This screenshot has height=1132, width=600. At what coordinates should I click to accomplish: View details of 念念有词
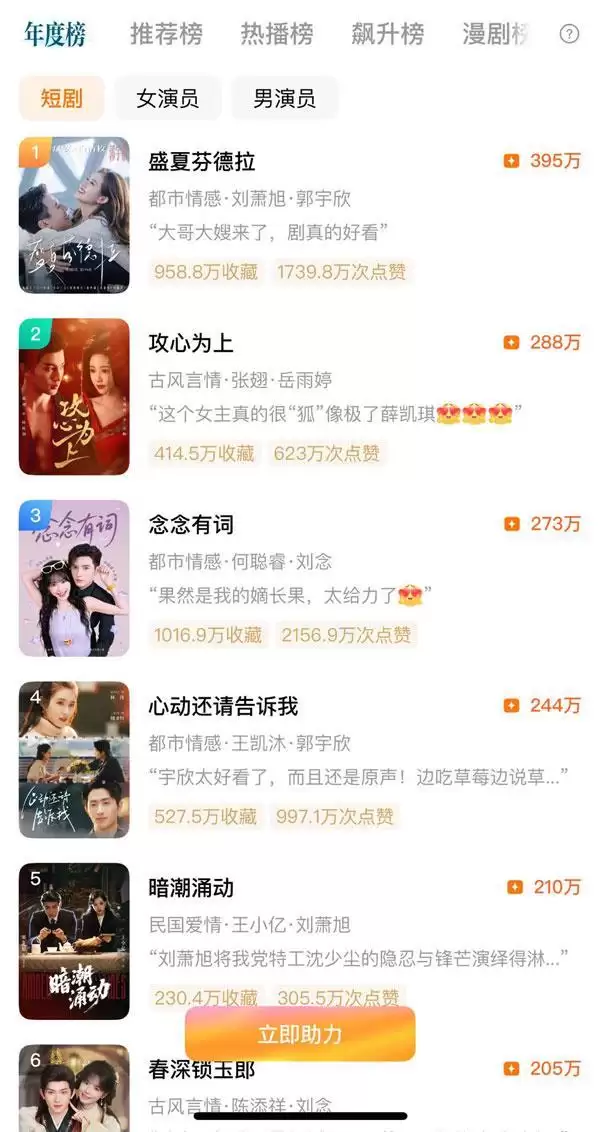(191, 525)
